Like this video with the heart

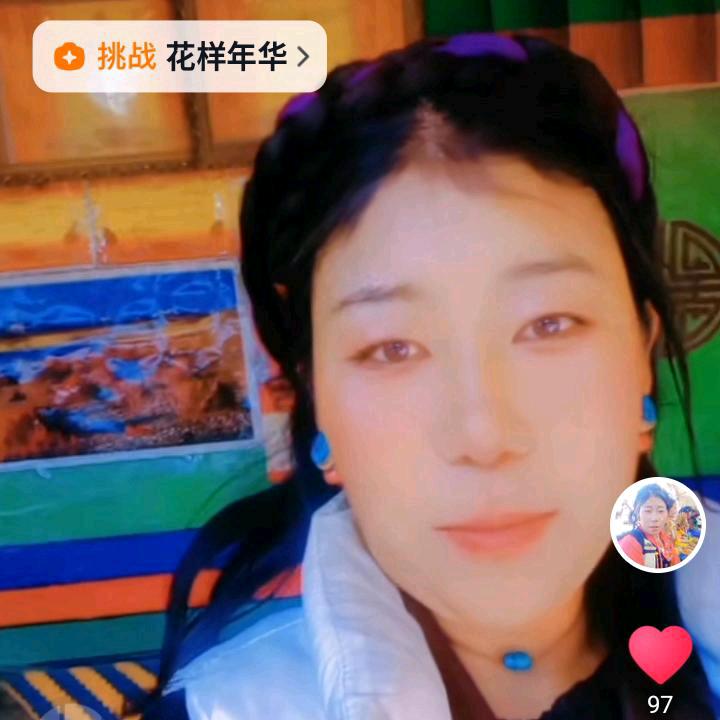(x=660, y=654)
